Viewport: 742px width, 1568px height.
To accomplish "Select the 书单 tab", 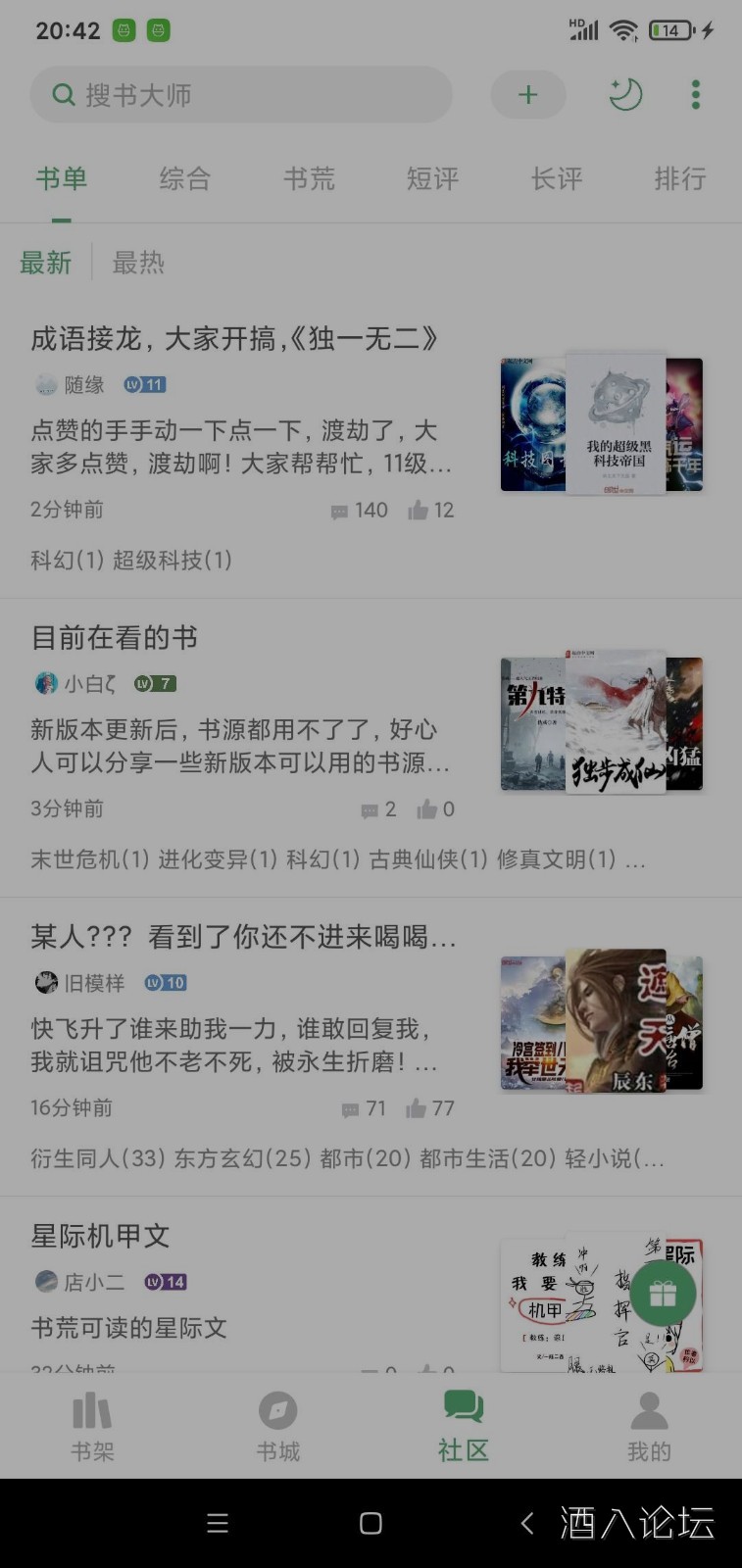I will coord(62,178).
